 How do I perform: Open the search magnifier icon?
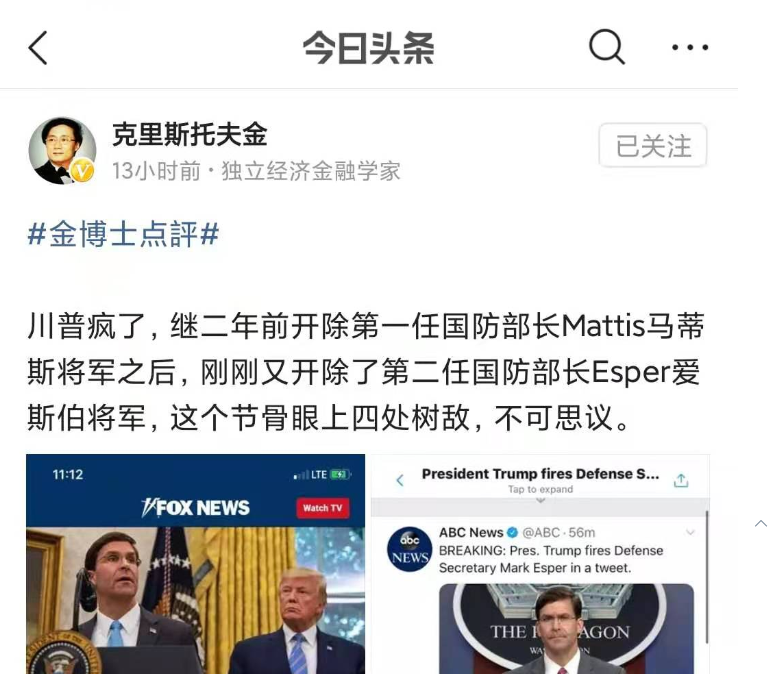point(606,46)
